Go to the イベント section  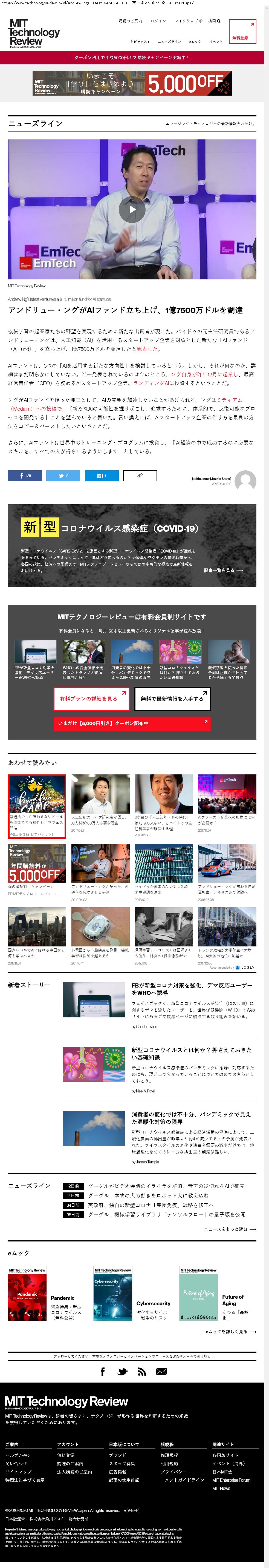point(216,41)
